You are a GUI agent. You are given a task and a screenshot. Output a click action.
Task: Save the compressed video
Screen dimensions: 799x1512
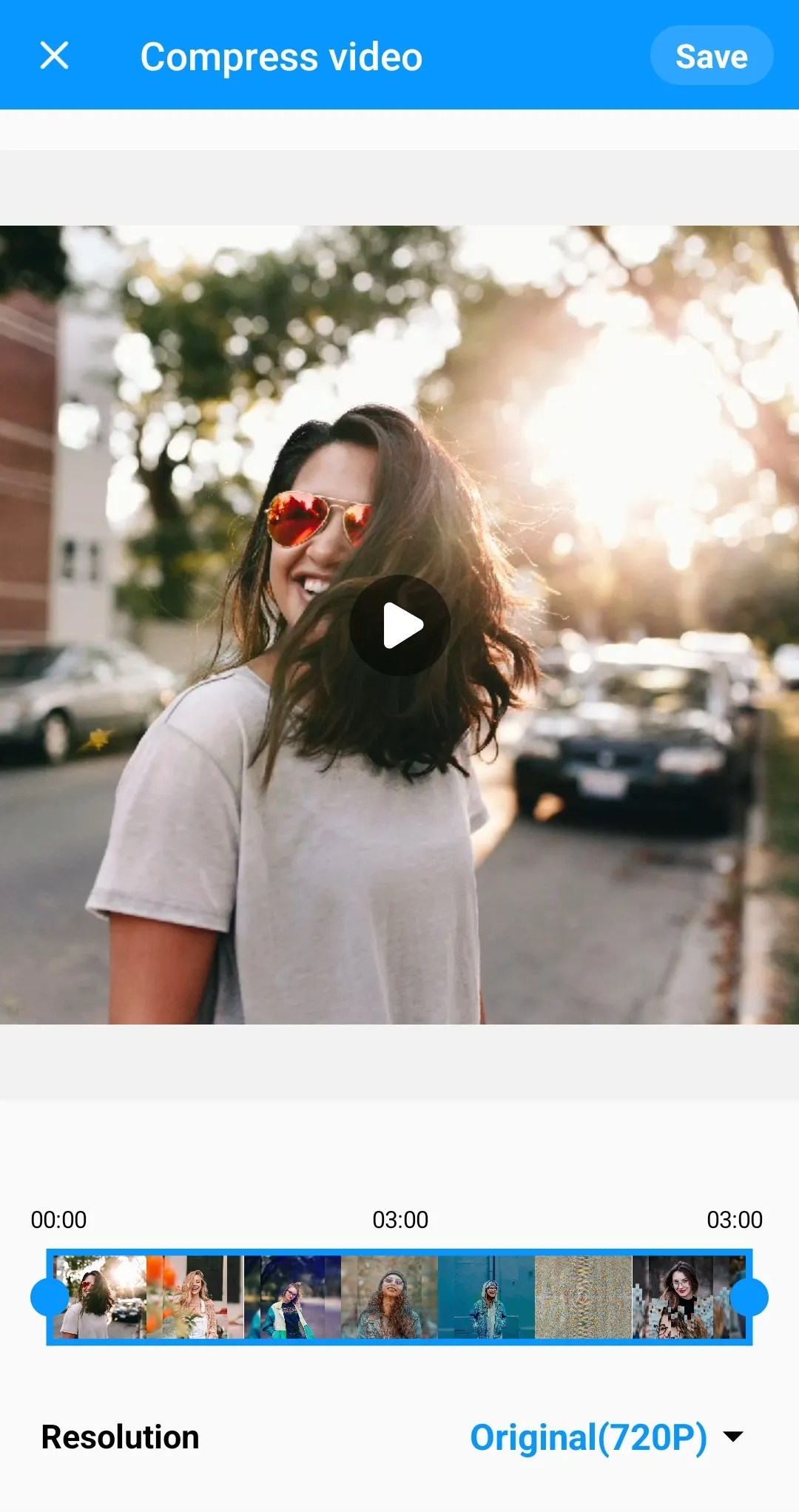click(711, 56)
